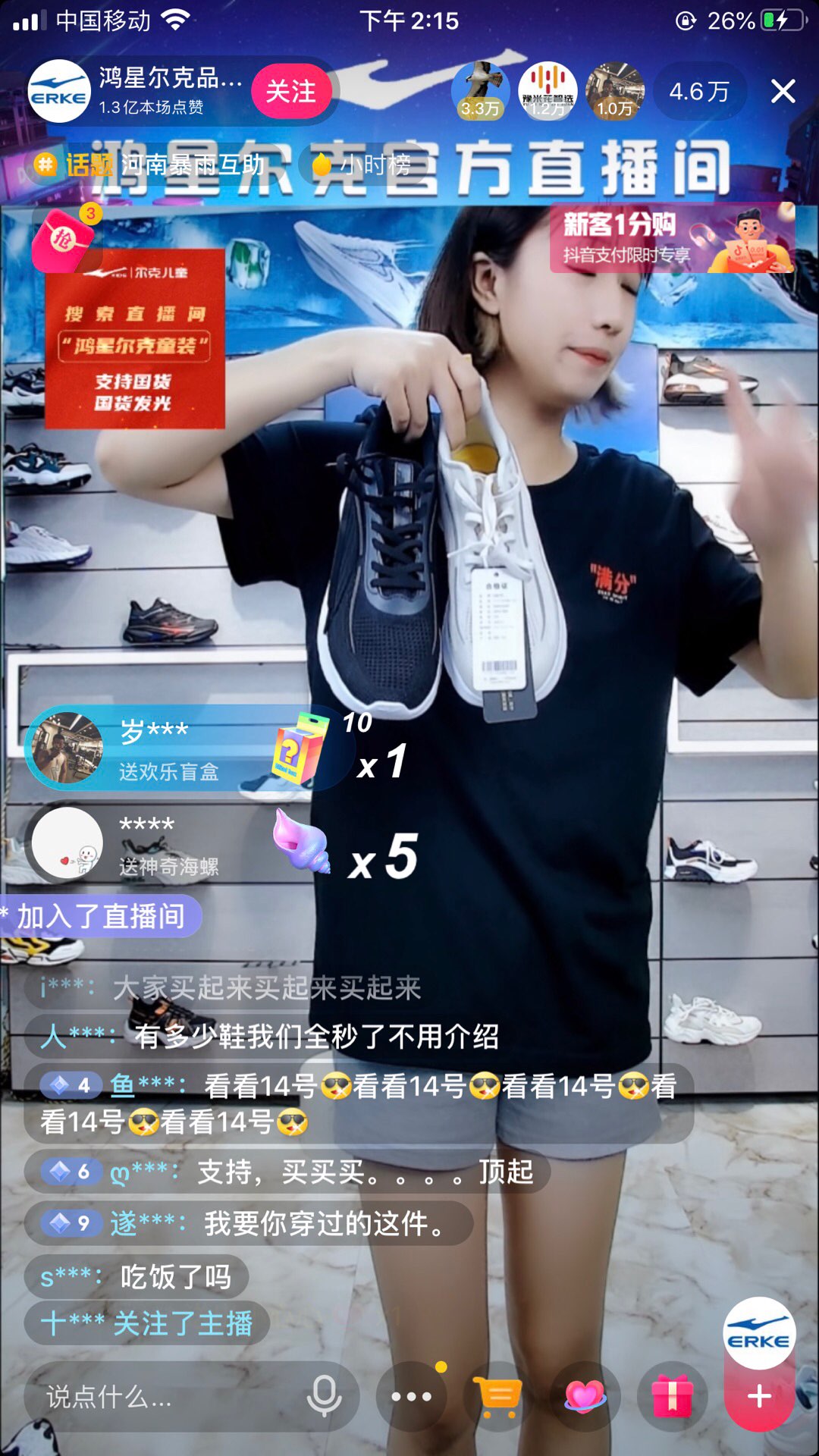Open the gift box panel
Image resolution: width=819 pixels, height=1456 pixels.
pyautogui.click(x=672, y=1396)
